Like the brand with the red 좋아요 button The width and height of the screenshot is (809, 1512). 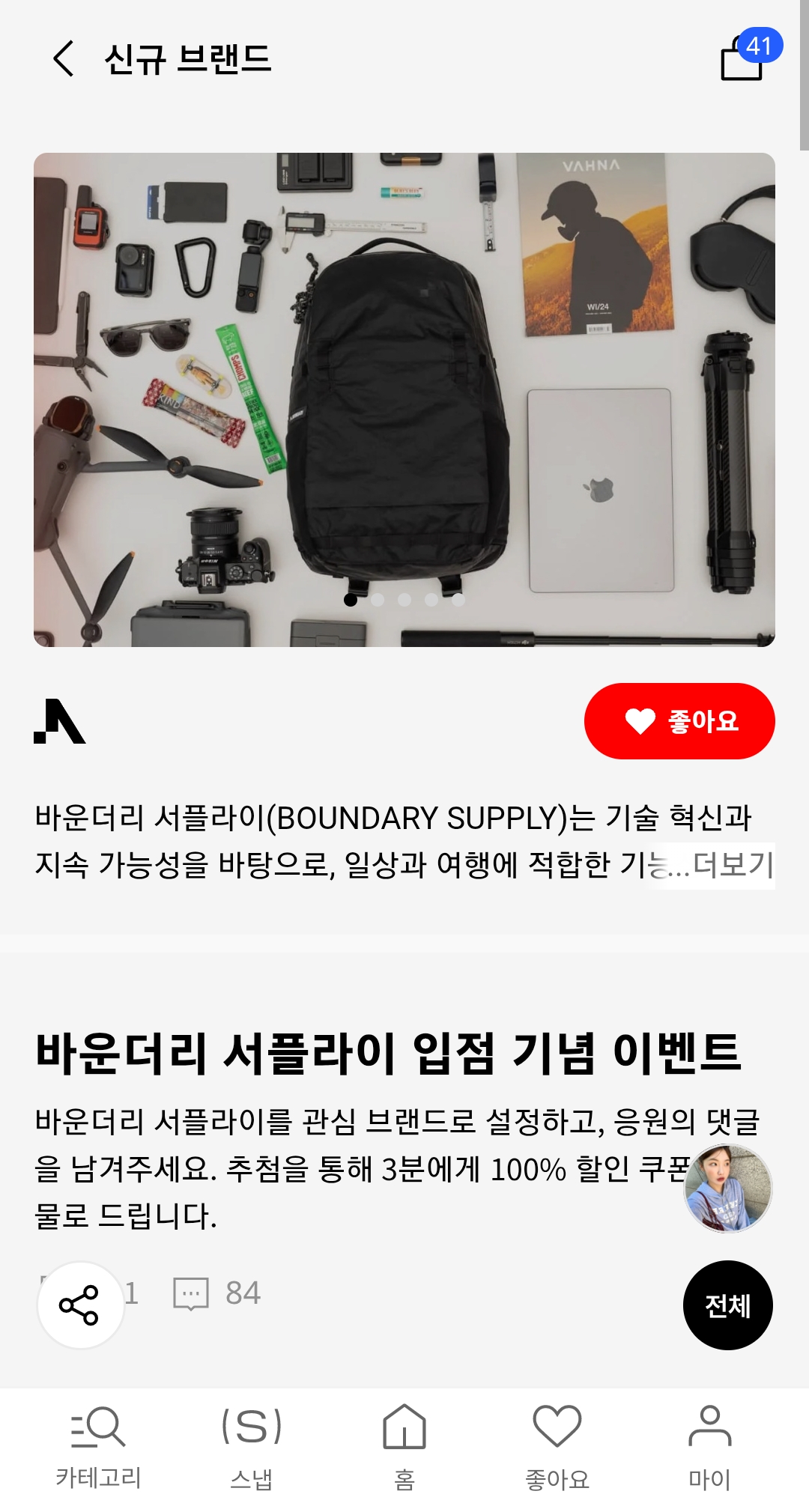click(679, 720)
